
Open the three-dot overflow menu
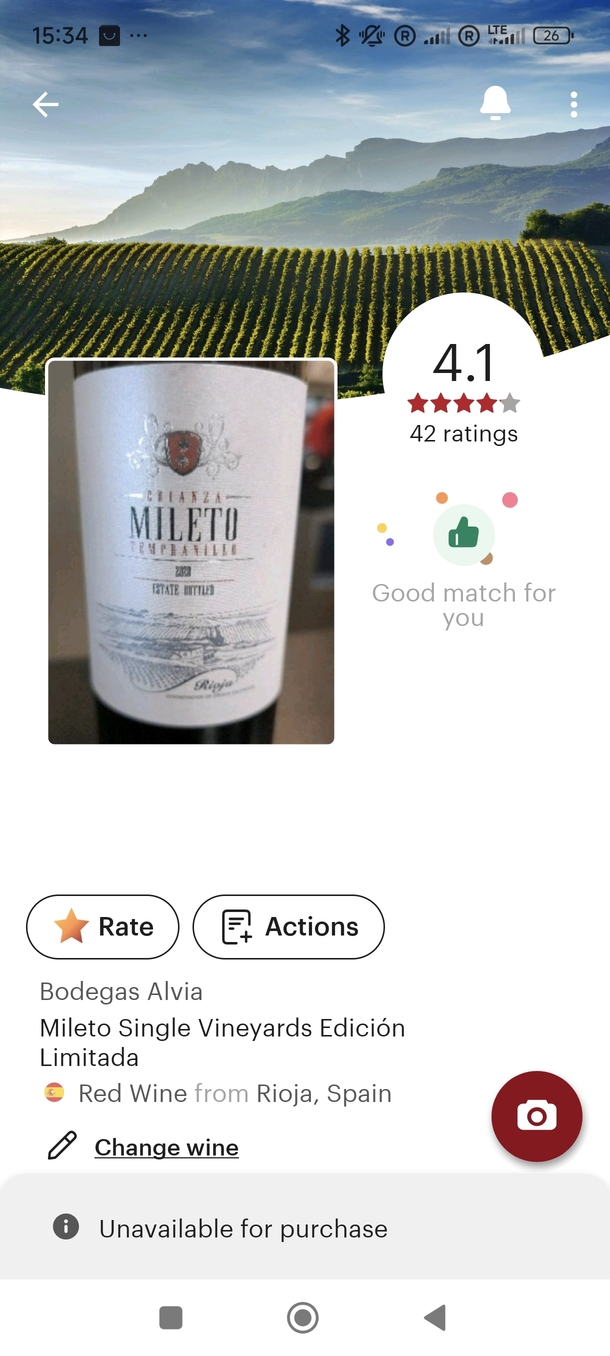[573, 104]
